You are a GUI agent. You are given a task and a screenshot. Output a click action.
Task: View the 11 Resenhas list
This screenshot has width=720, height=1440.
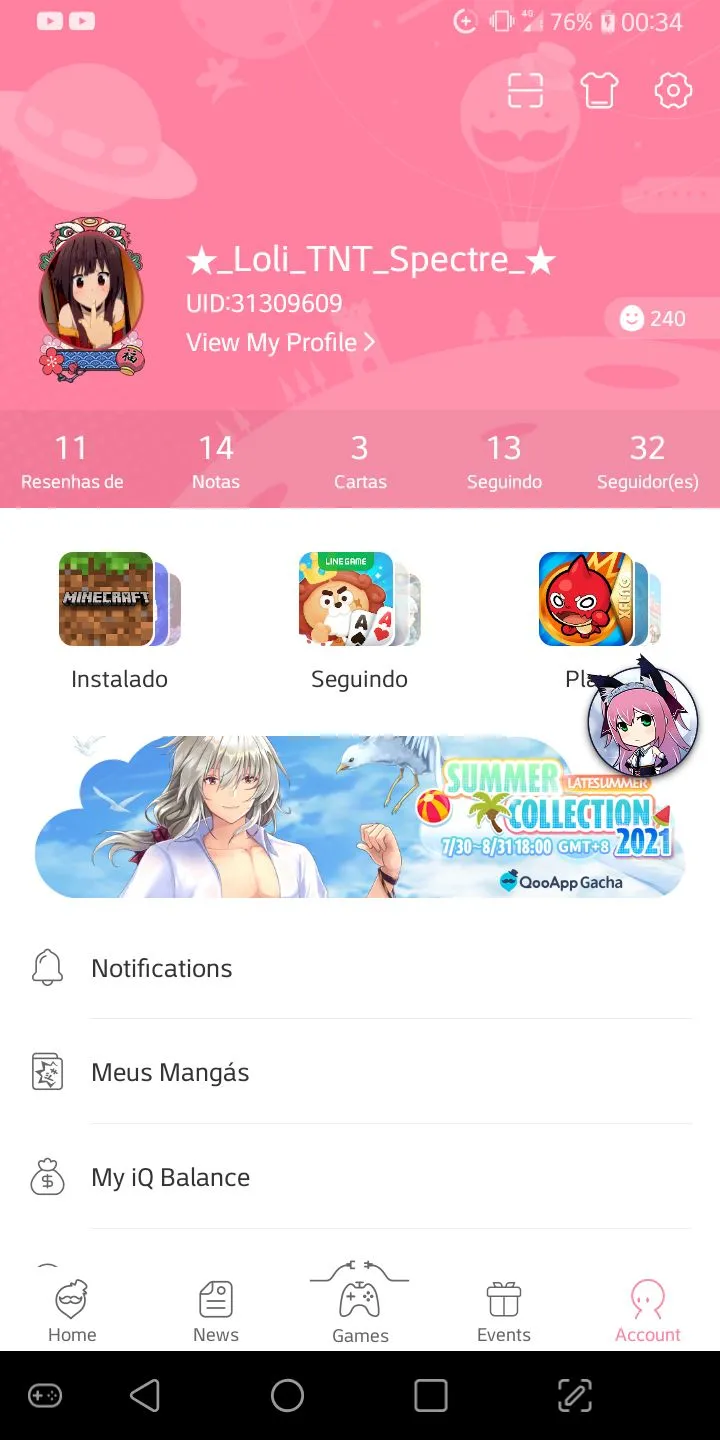pos(72,461)
